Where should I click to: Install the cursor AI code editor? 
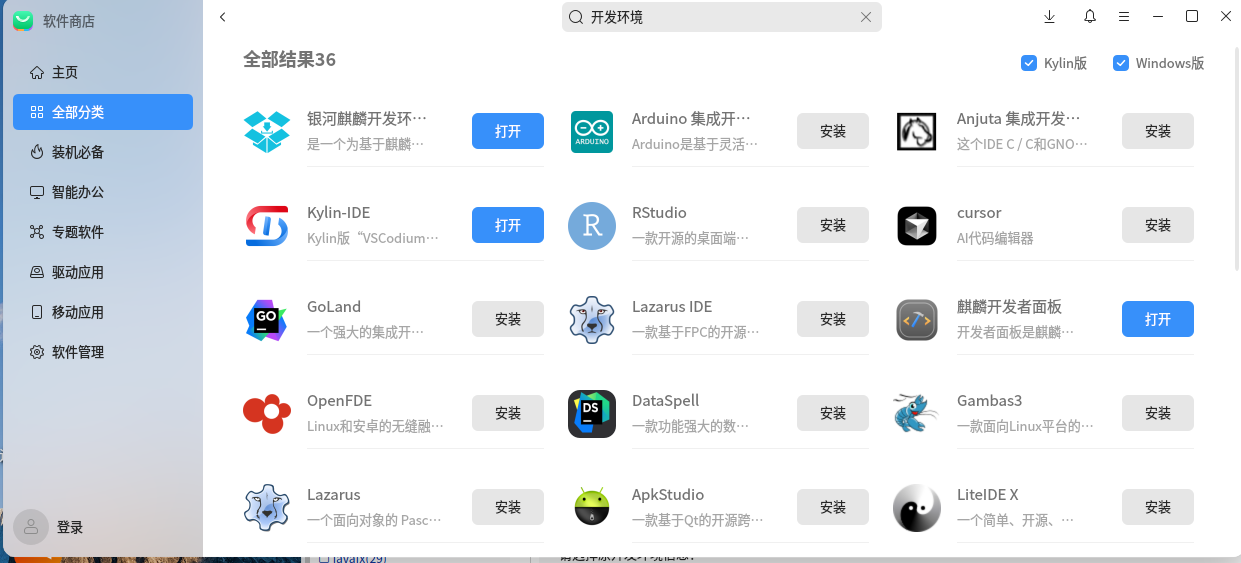coord(1157,225)
